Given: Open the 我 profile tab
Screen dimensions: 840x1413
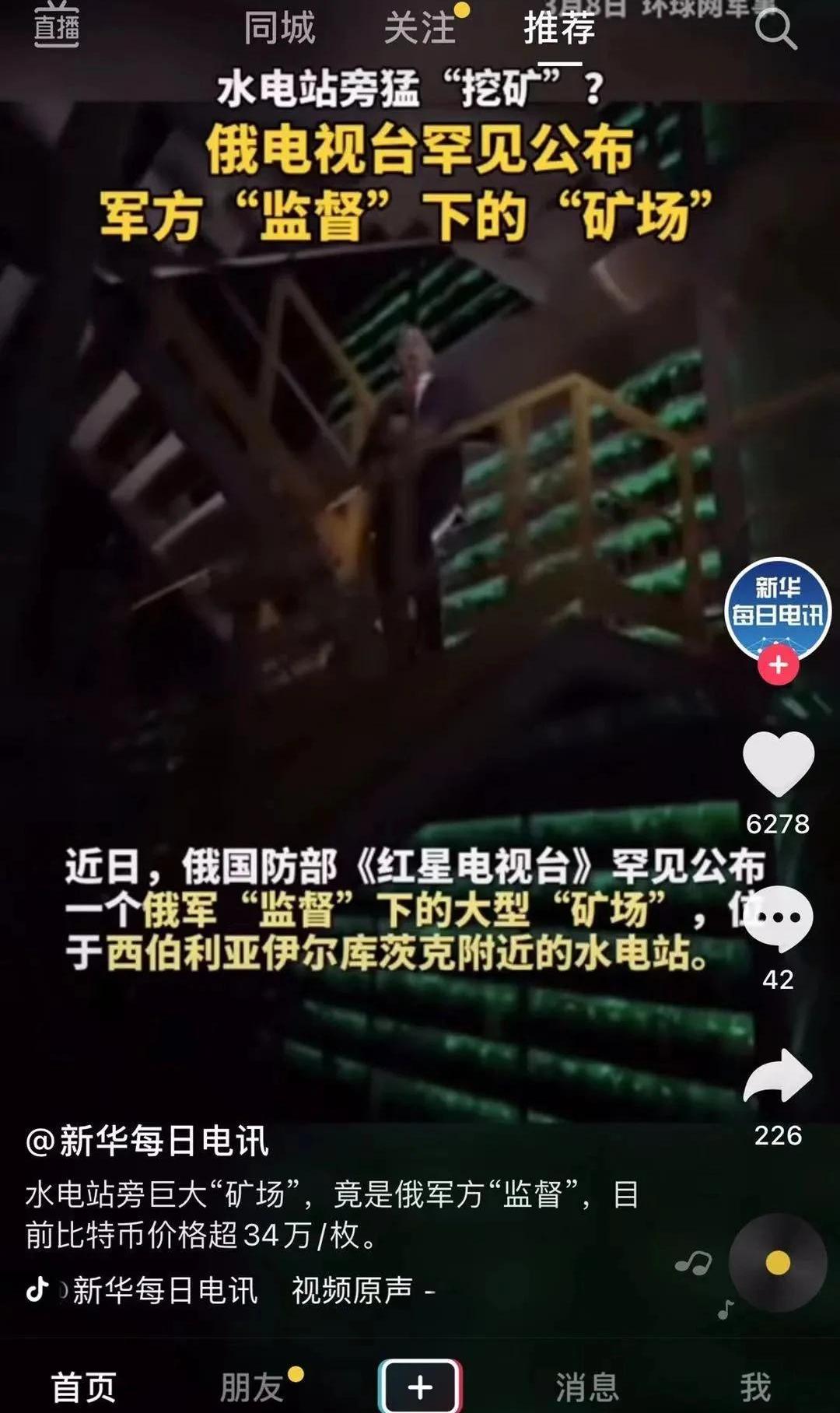Looking at the screenshot, I should click(x=755, y=1387).
